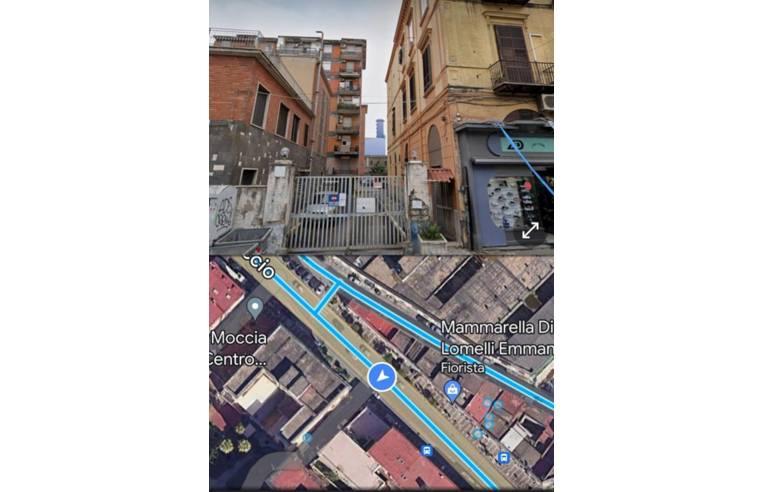
Task: Open the Moccia Centro place marker
Action: [x=255, y=307]
